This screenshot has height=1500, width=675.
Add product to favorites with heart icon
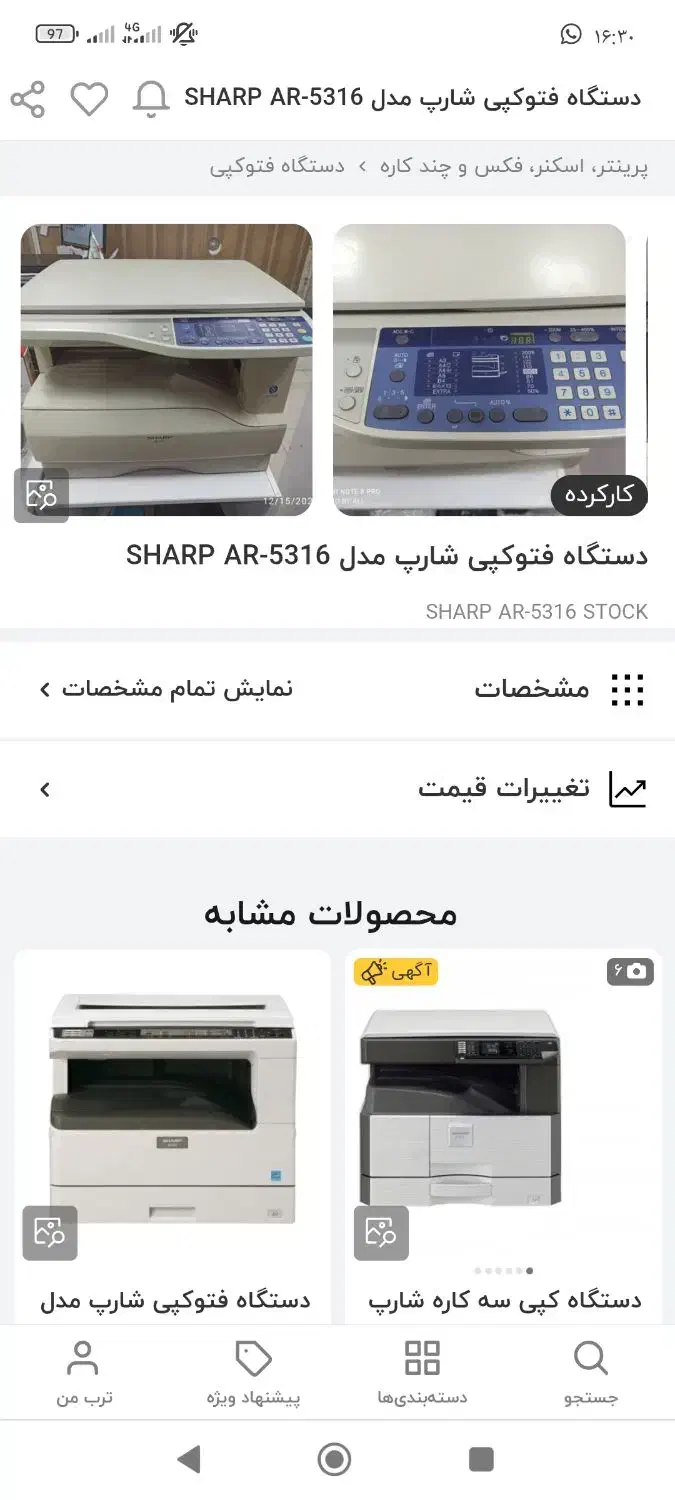click(x=89, y=99)
